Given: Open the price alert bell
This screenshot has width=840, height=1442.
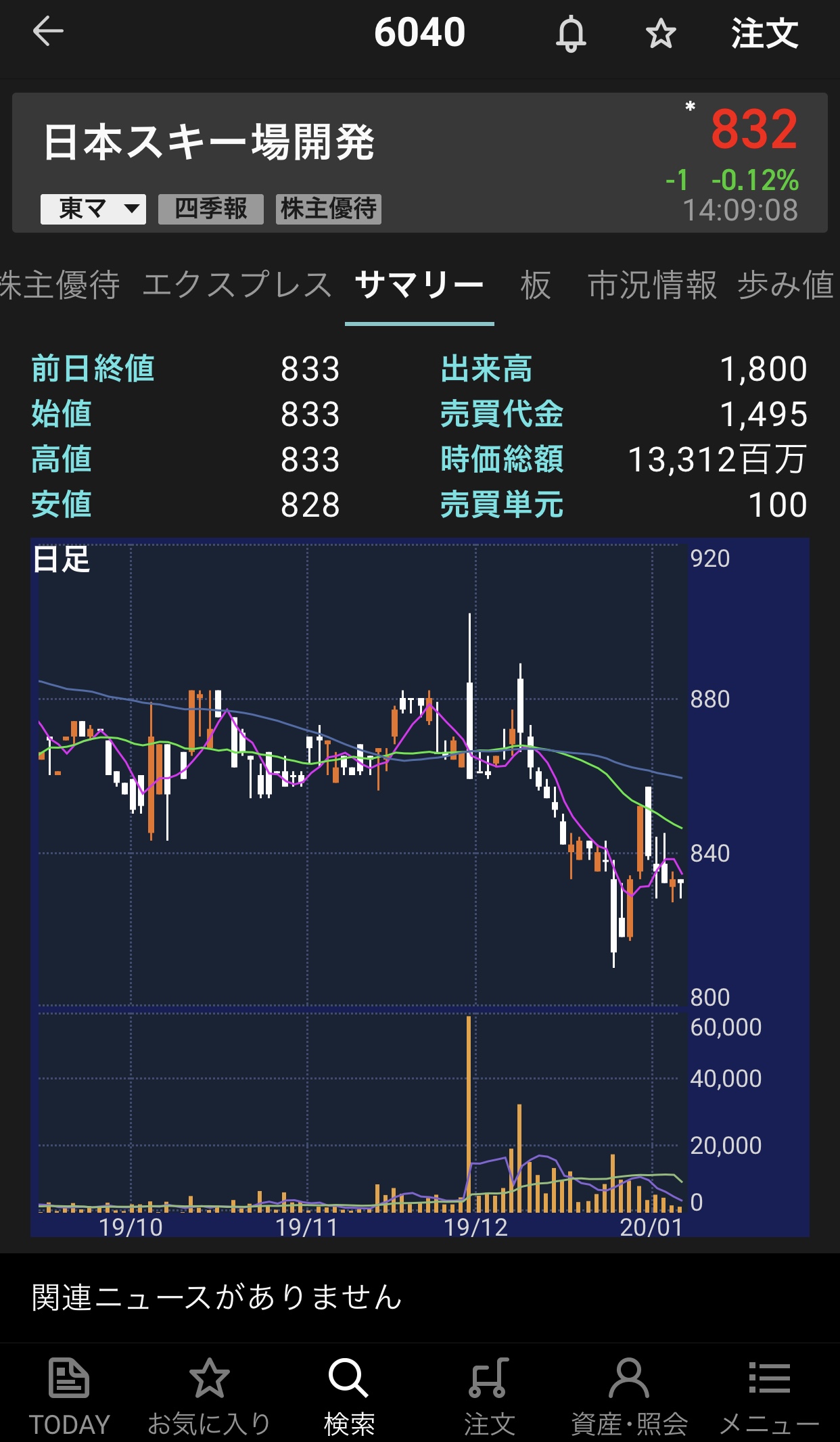Looking at the screenshot, I should pyautogui.click(x=571, y=34).
